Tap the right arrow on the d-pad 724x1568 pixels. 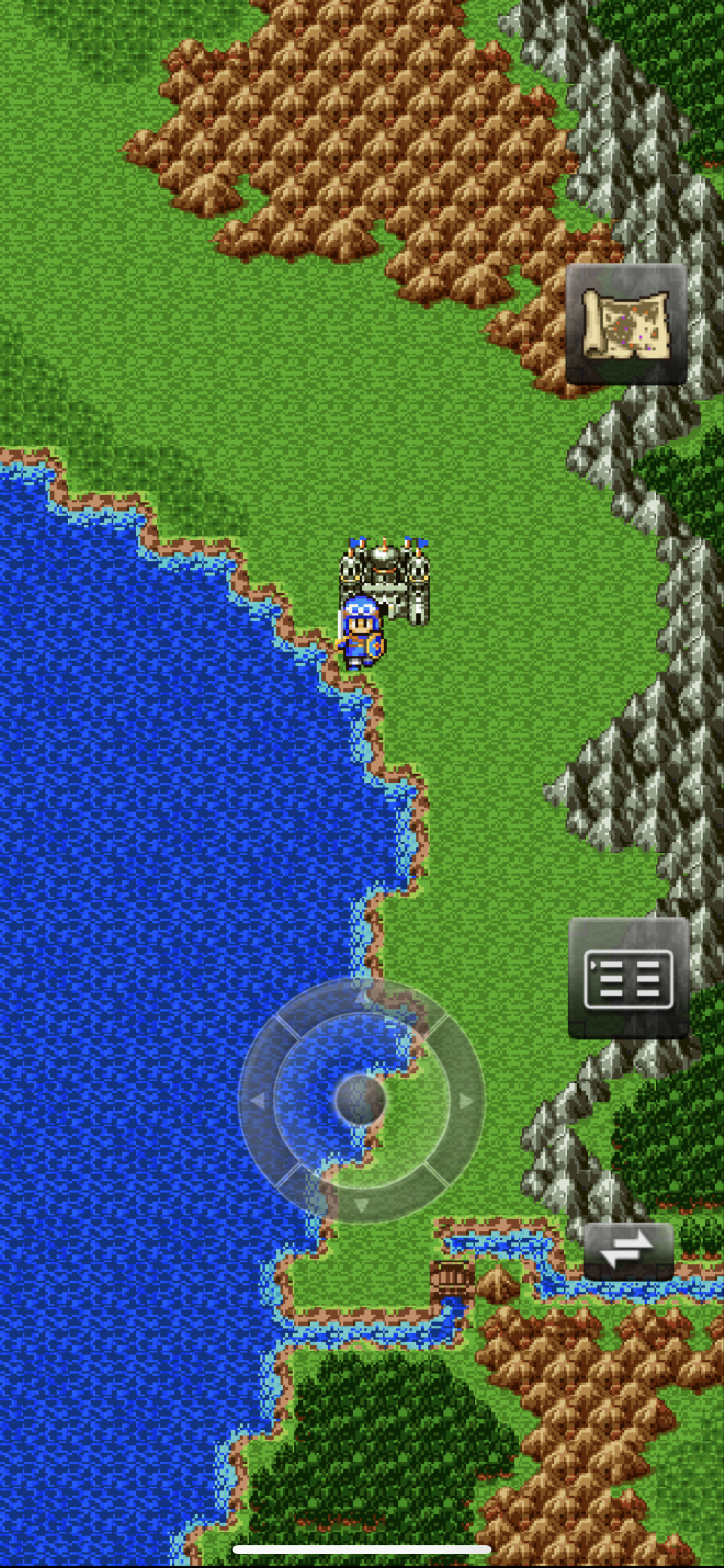click(x=466, y=1101)
